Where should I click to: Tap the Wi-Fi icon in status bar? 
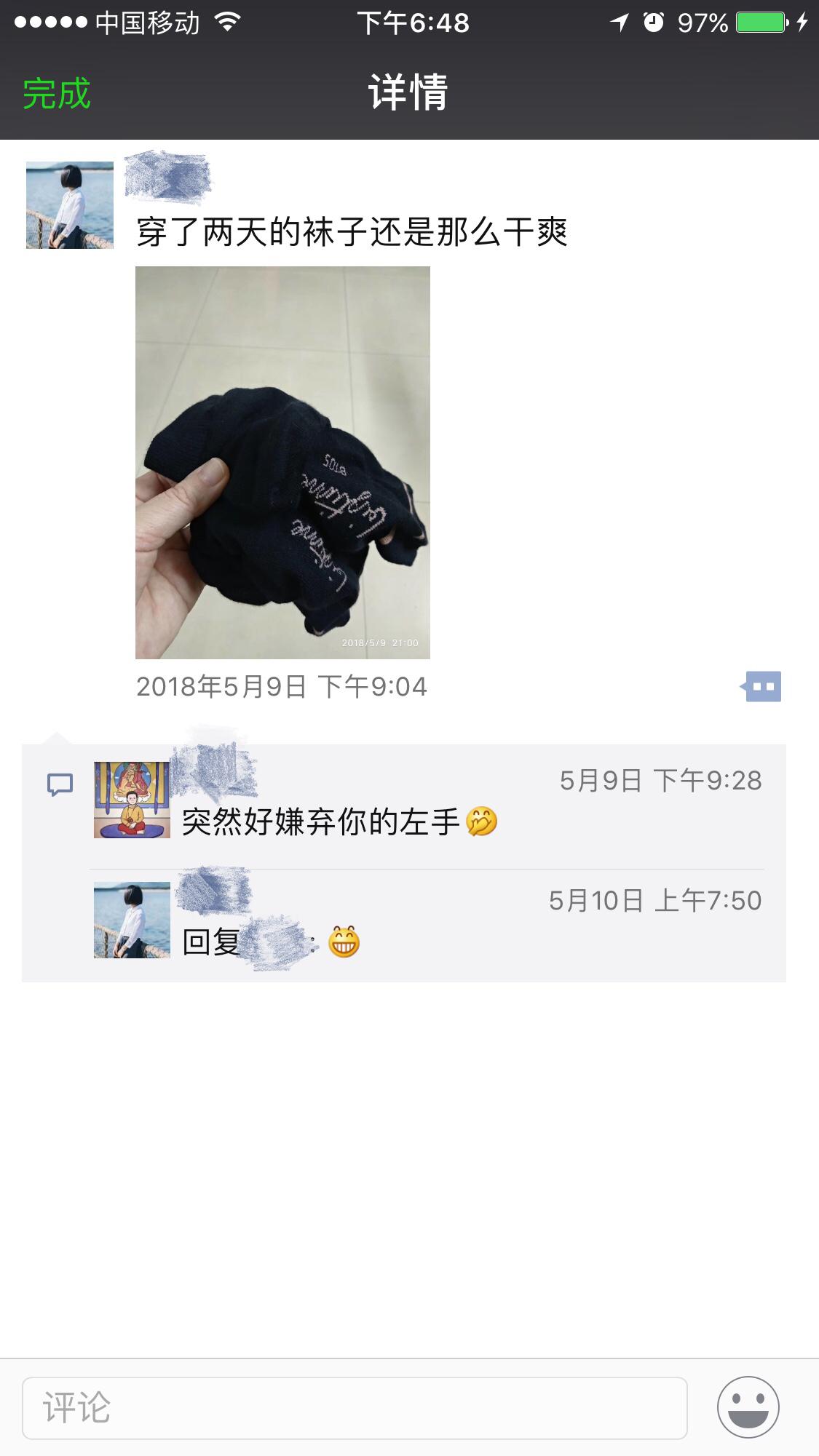pyautogui.click(x=226, y=23)
